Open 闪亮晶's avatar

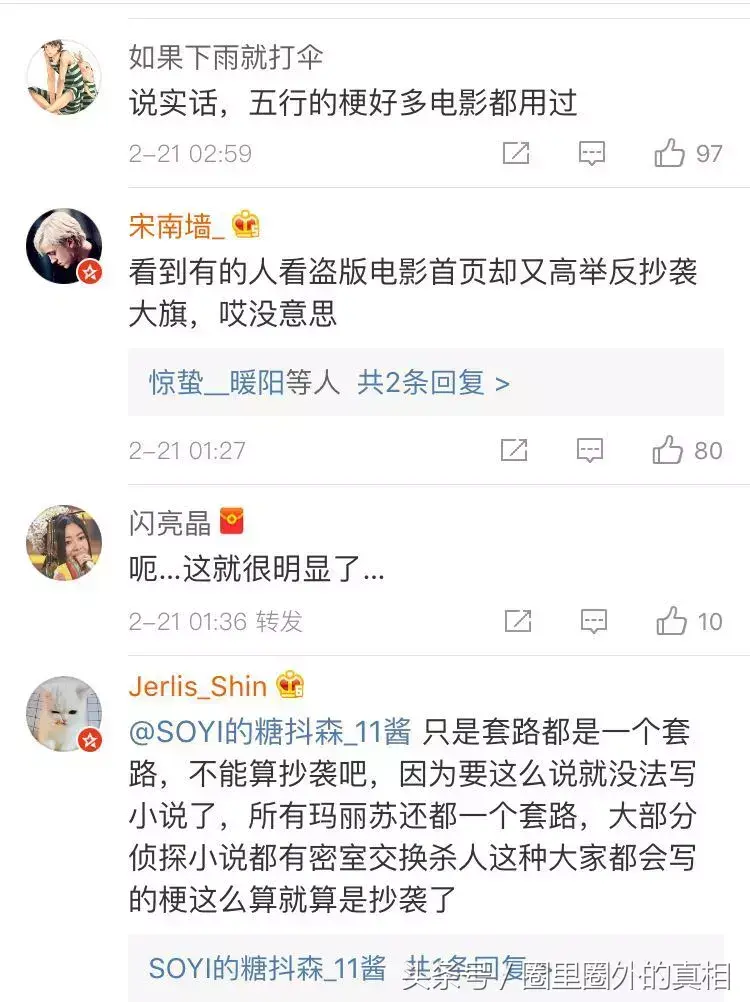63,542
